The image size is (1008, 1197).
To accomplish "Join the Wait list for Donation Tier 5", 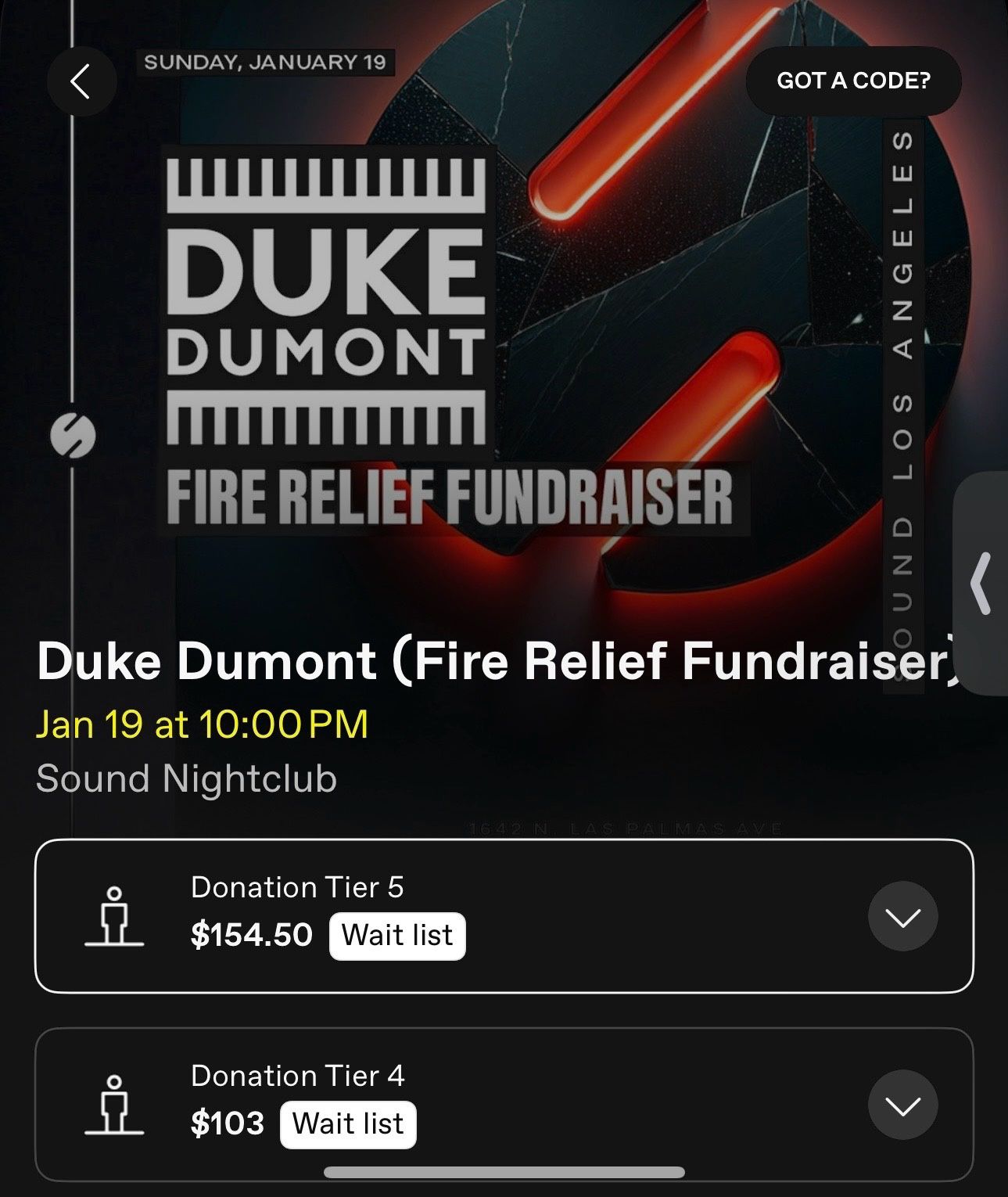I will [396, 936].
